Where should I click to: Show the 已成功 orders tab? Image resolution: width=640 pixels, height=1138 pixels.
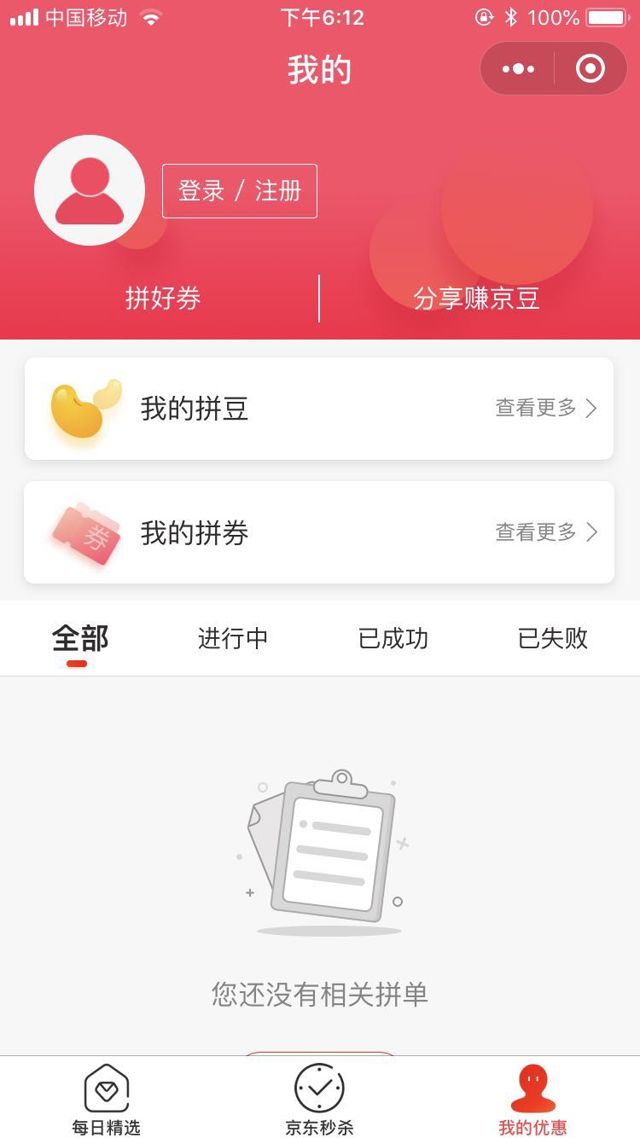393,638
